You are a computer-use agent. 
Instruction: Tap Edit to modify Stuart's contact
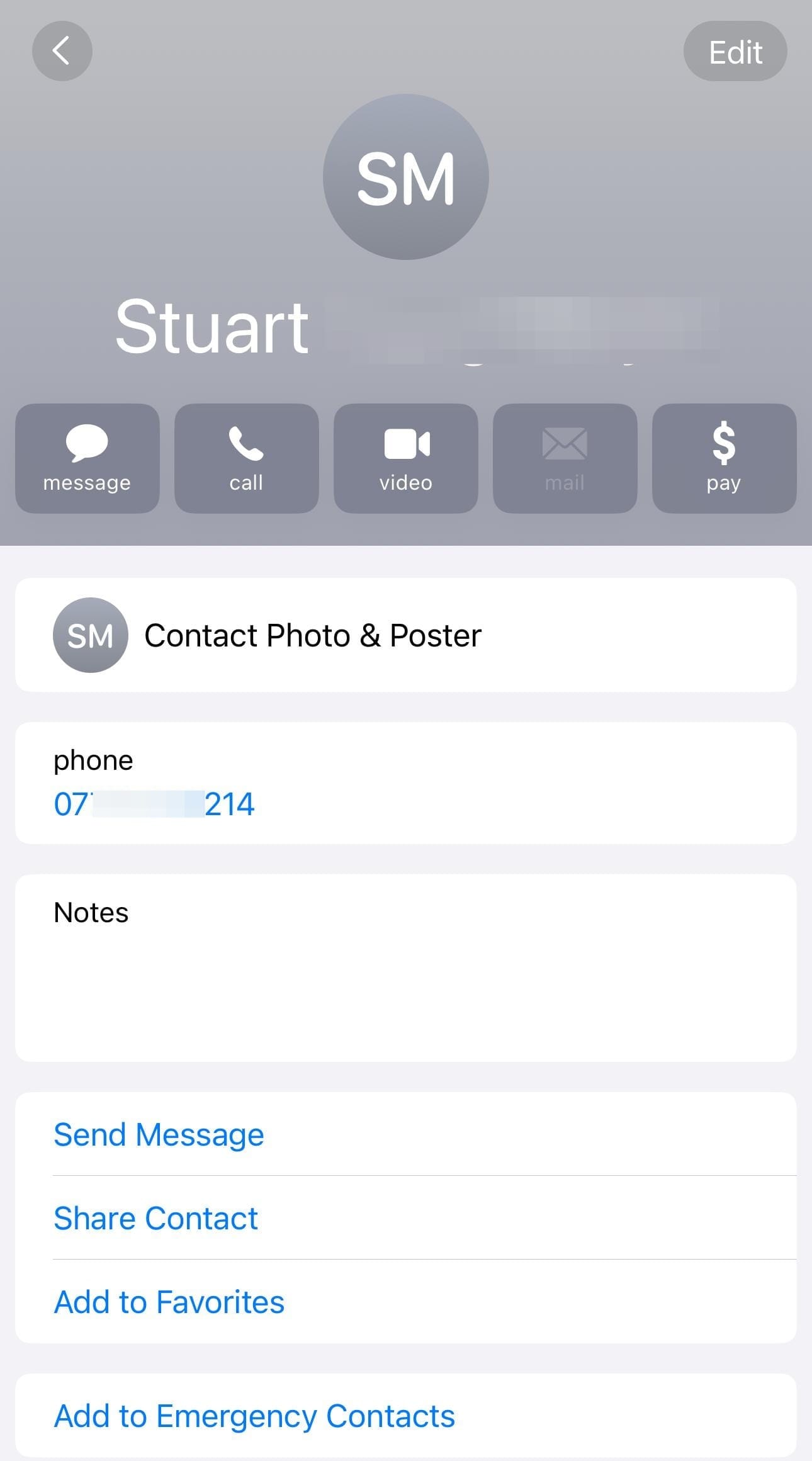[735, 52]
